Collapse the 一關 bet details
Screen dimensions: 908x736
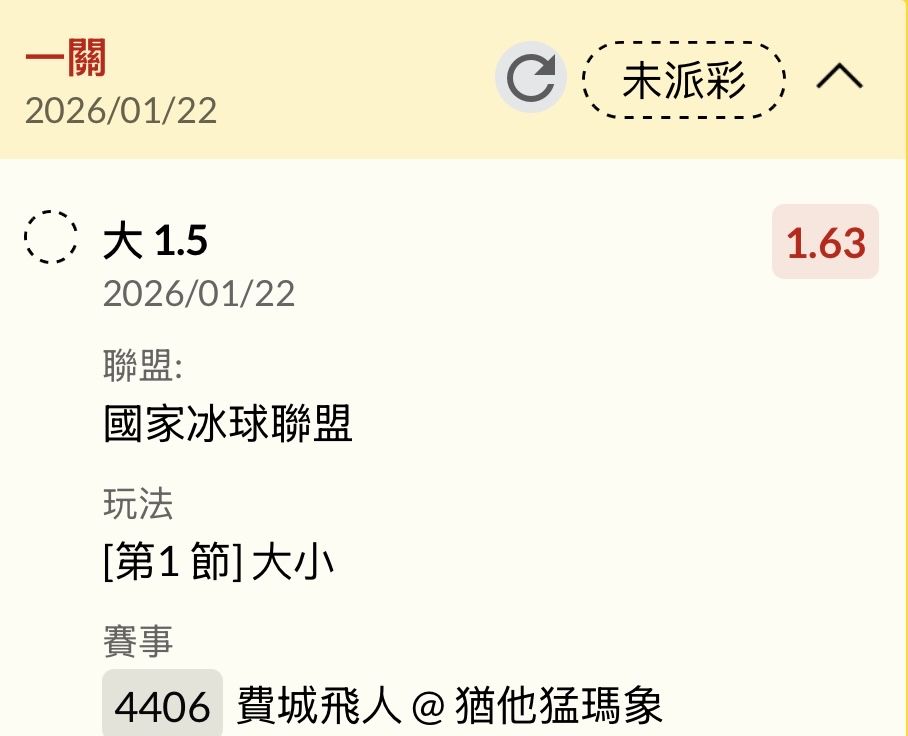click(x=838, y=78)
